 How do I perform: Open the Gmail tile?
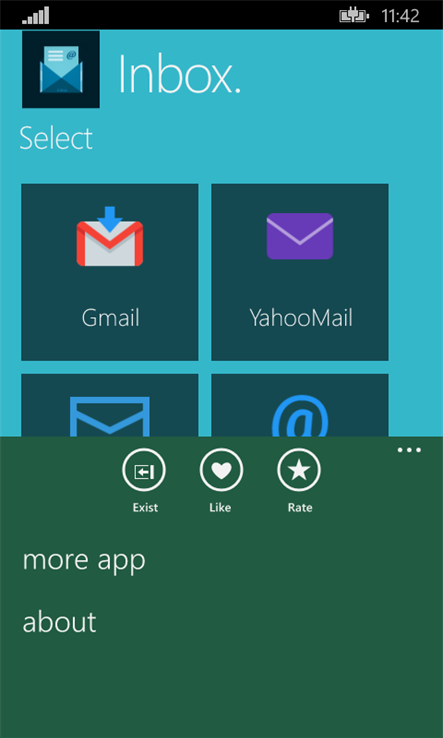110,272
